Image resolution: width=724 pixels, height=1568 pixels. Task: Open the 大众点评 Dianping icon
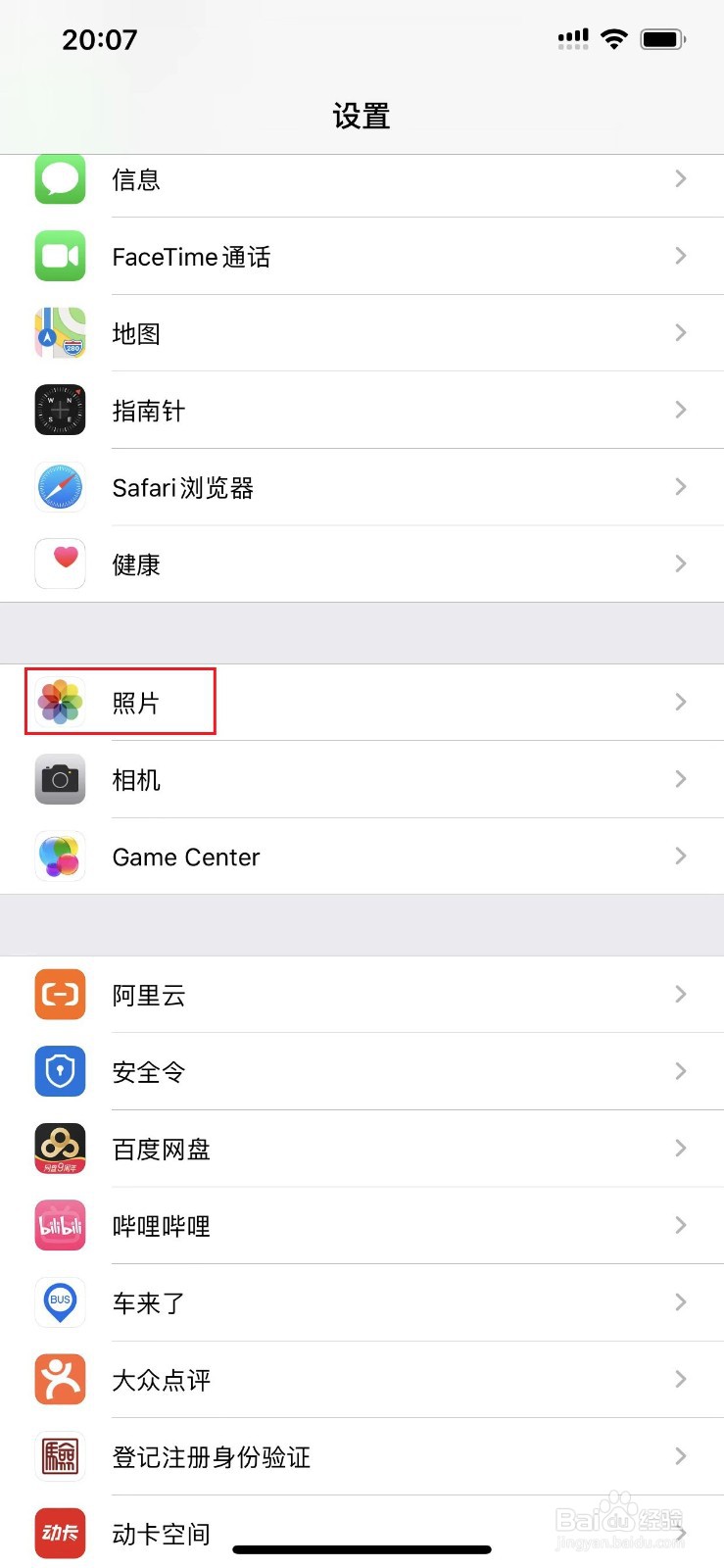click(60, 1379)
